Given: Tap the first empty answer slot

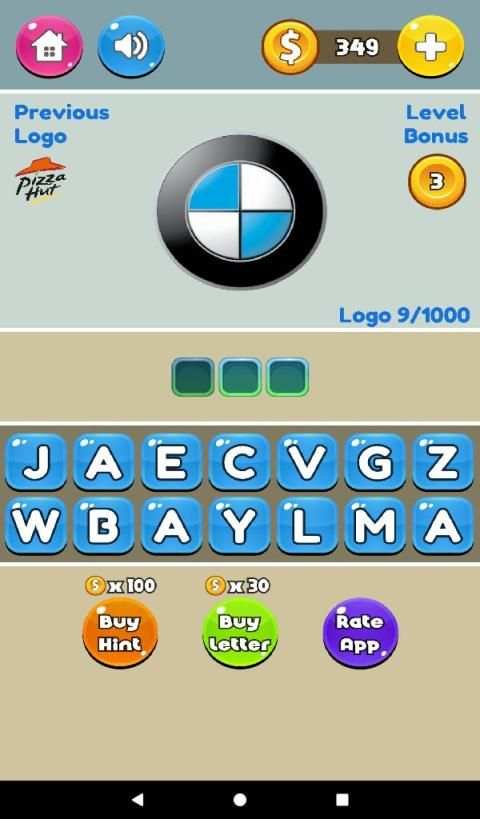Looking at the screenshot, I should click(x=193, y=377).
